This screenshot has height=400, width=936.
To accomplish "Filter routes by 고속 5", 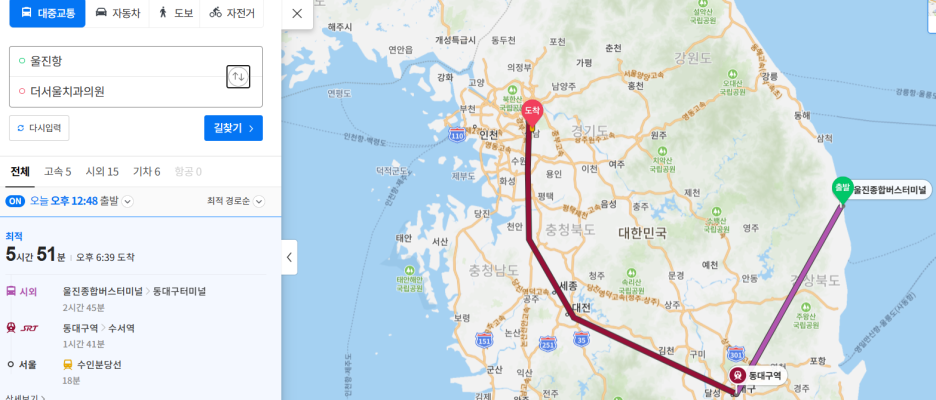I will [57, 171].
